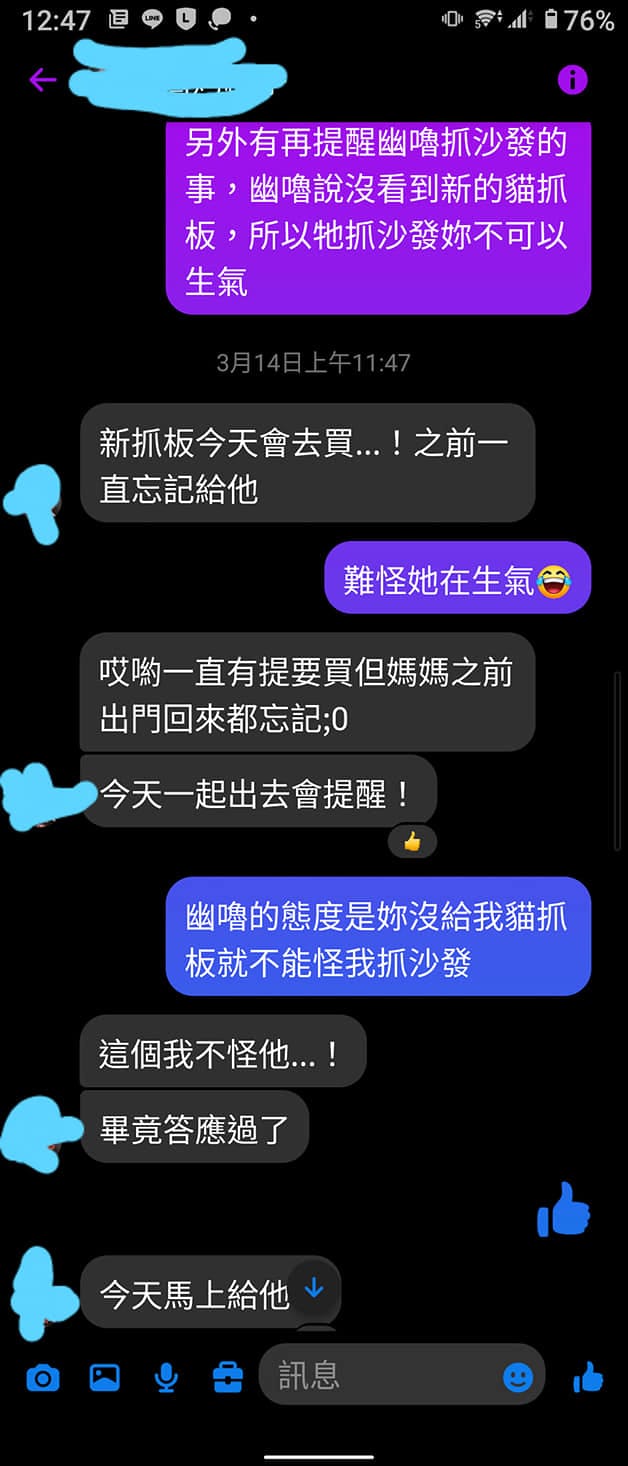The image size is (628, 1466).
Task: Go back using the purple arrow
Action: pos(42,79)
